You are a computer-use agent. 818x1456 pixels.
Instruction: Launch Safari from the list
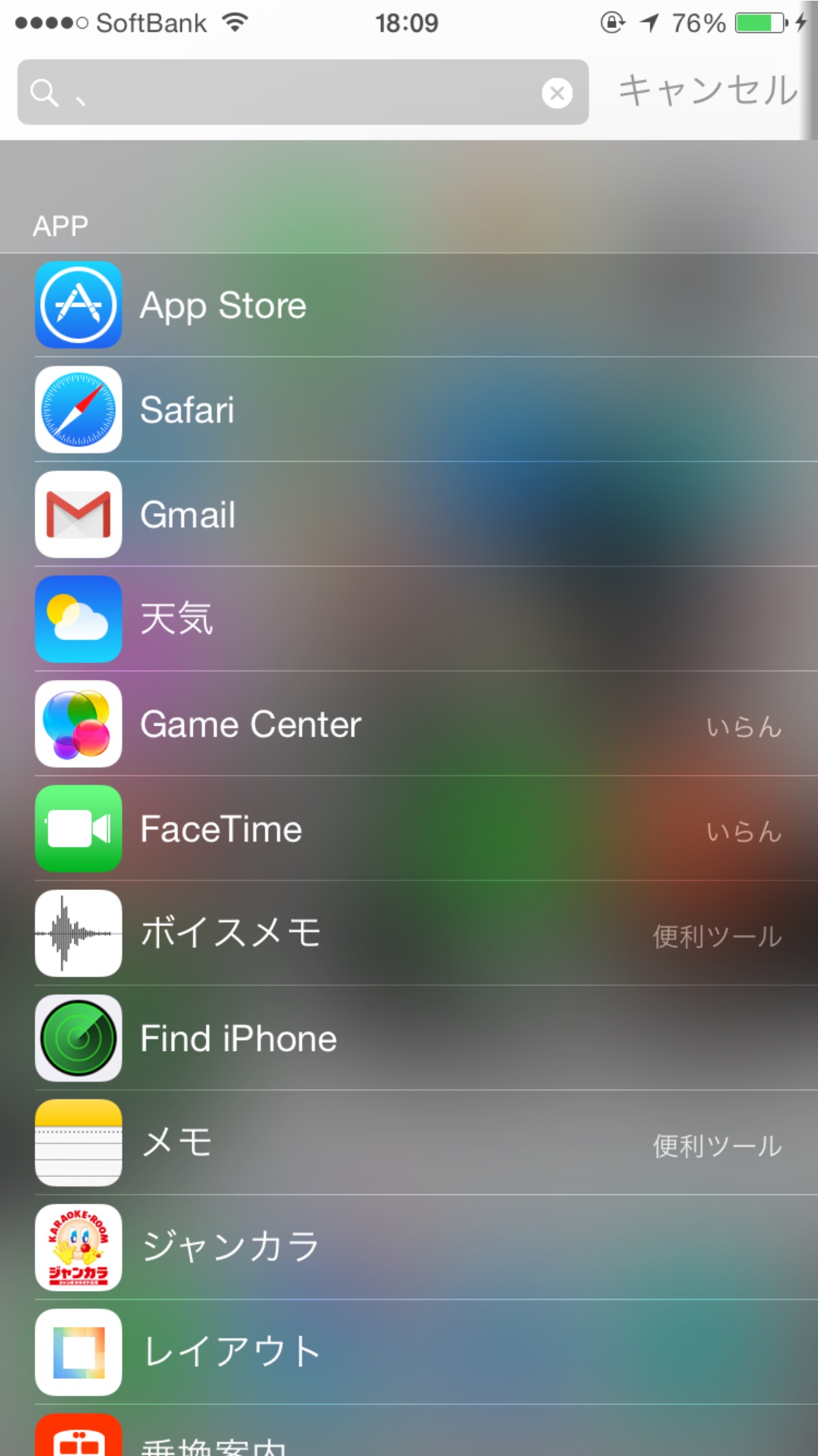coord(409,409)
